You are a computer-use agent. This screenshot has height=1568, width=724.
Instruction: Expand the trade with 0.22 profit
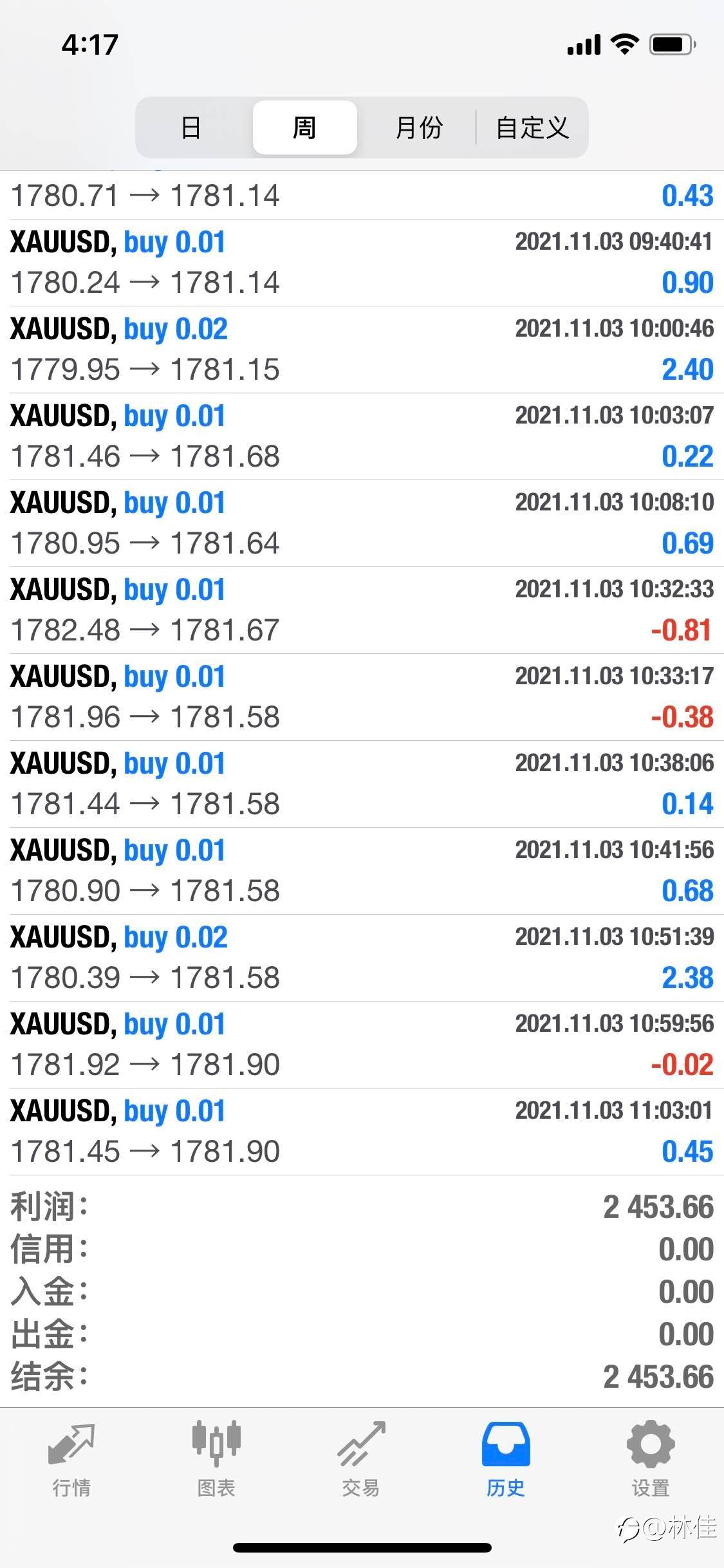(362, 436)
